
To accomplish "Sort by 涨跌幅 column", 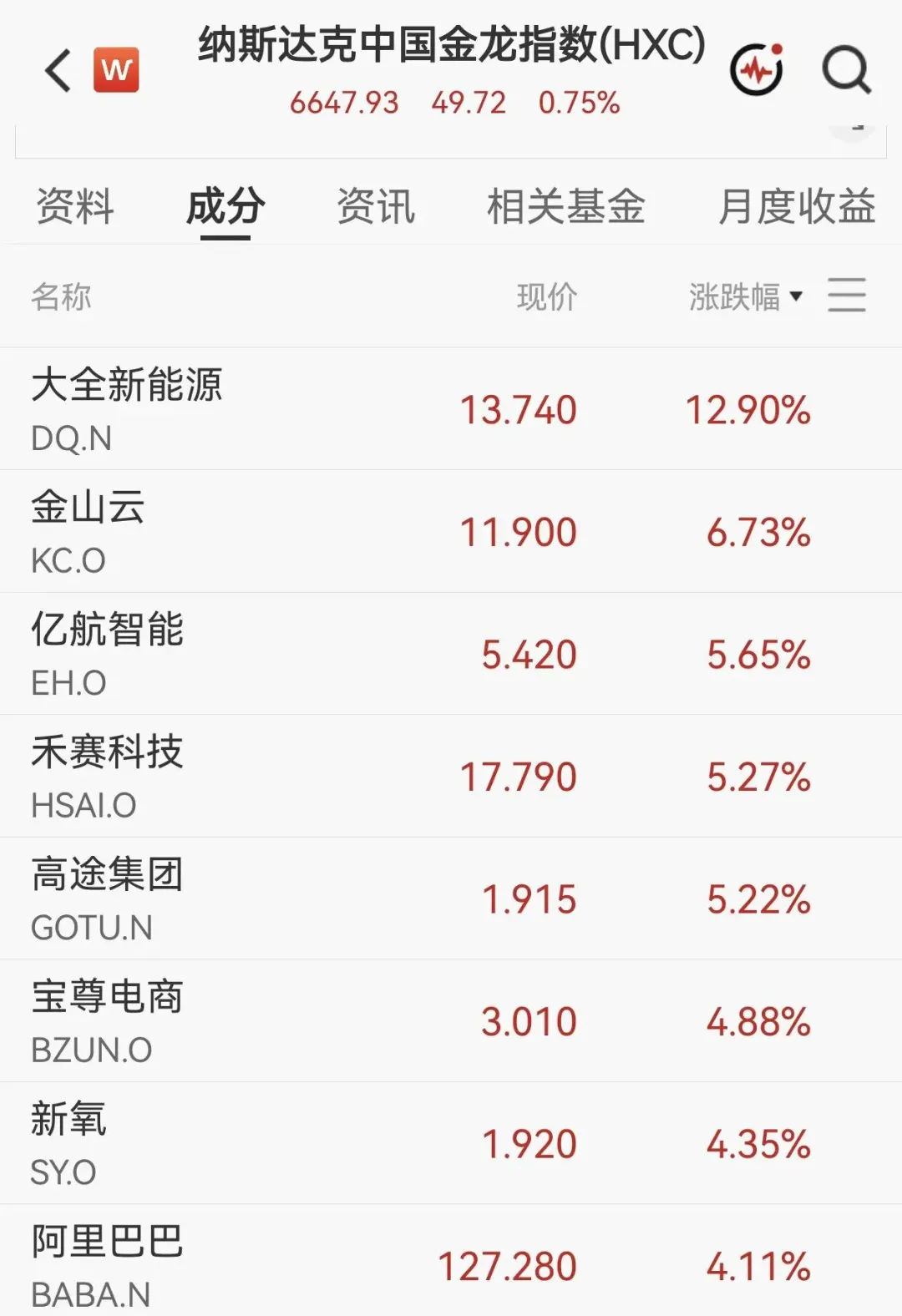I will pos(745,296).
